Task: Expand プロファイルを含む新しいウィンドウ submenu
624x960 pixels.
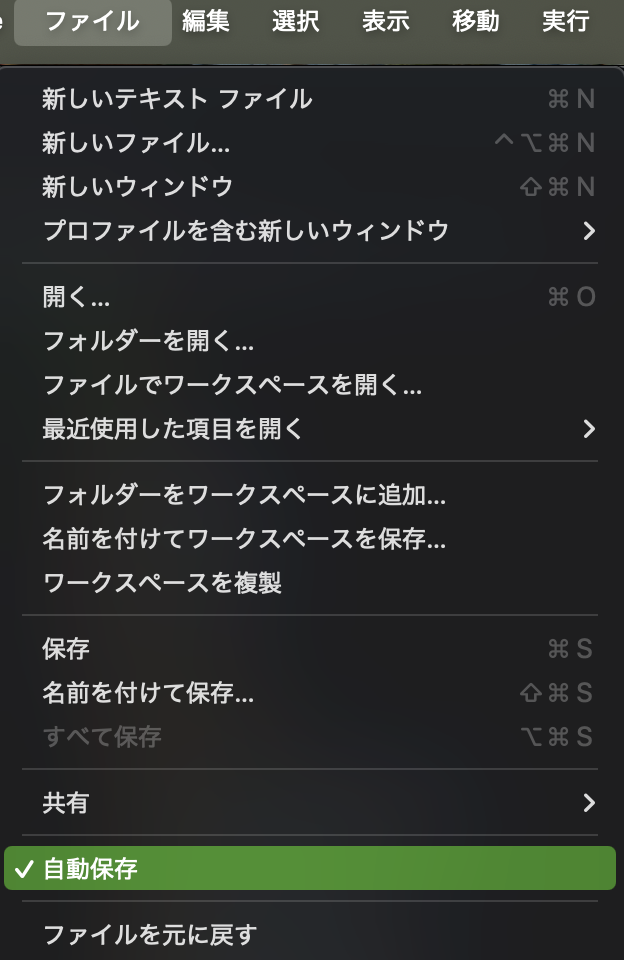Action: [x=245, y=231]
